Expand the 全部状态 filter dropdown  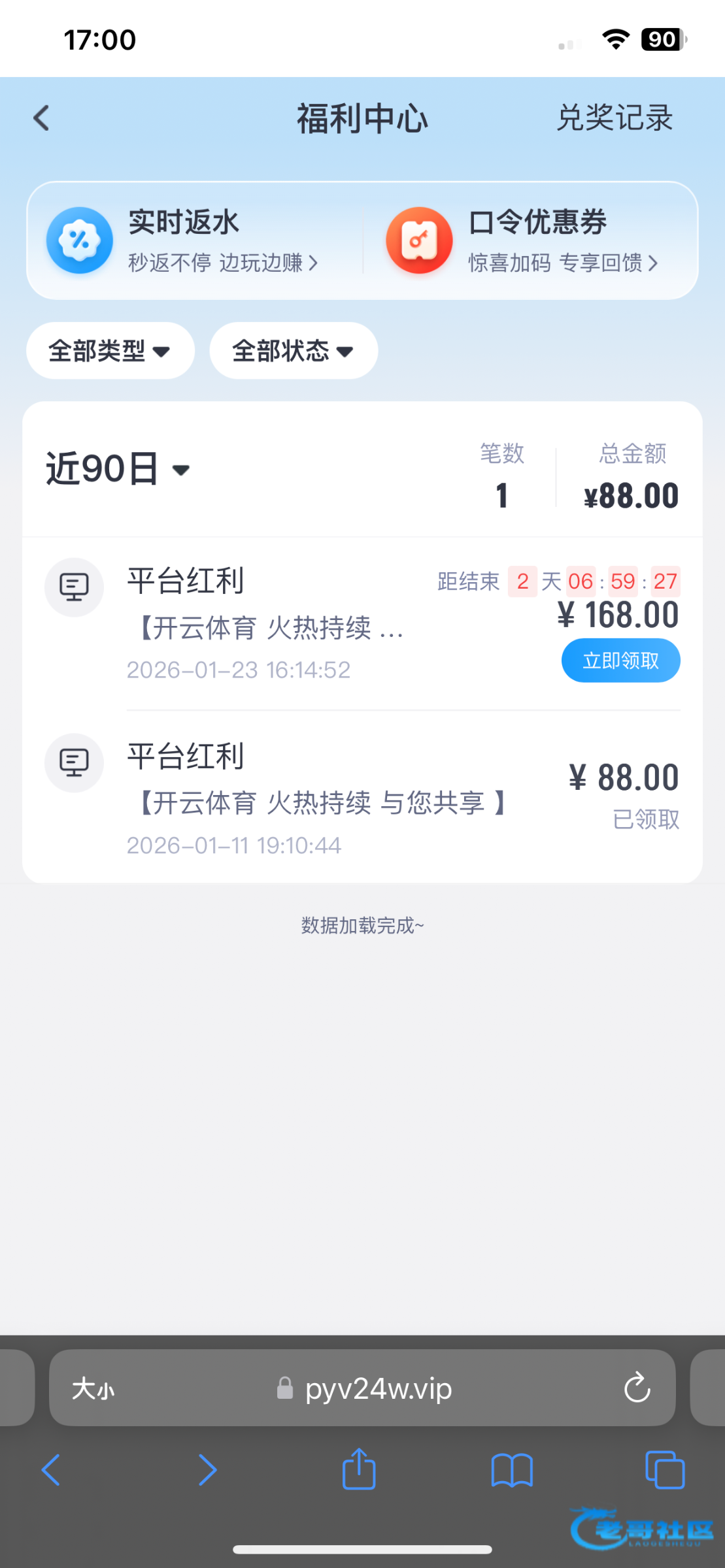(293, 351)
